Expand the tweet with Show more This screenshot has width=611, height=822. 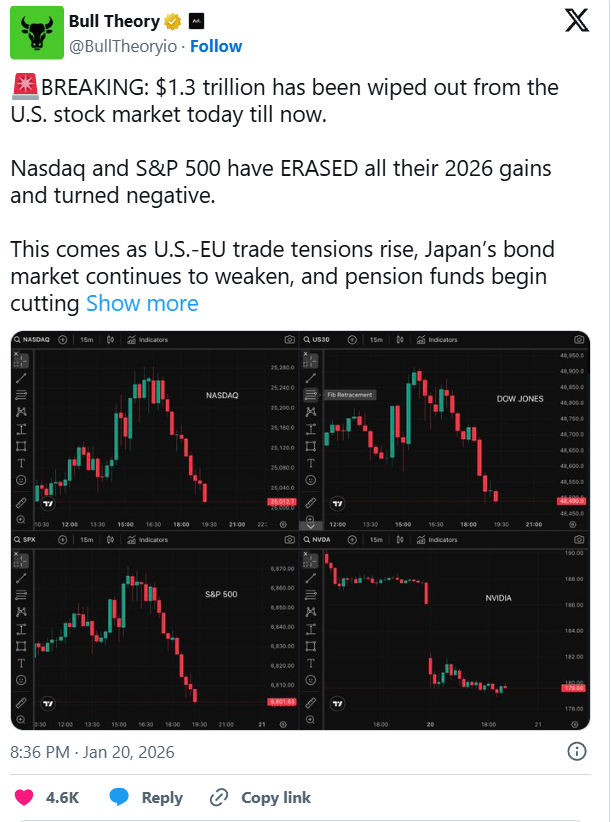(142, 303)
